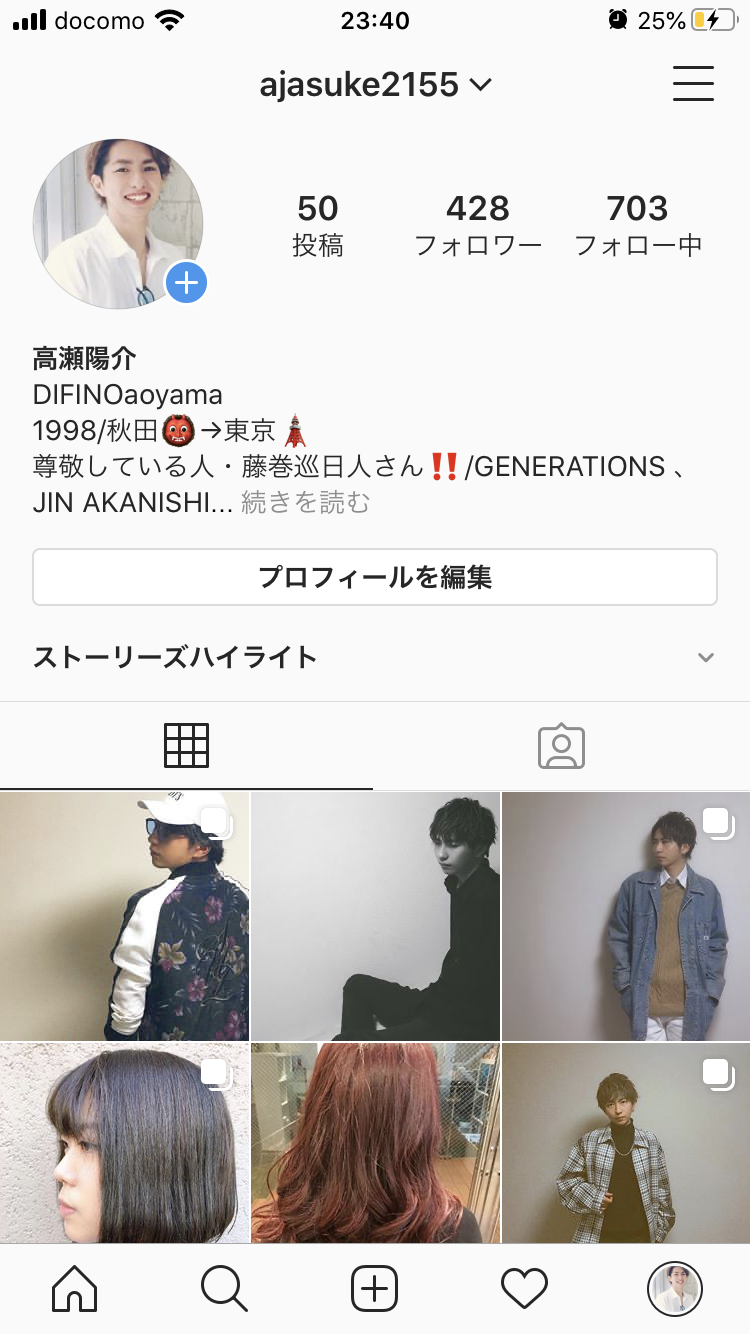Add a story via the profile picture plus
Screen dimensions: 750x1334
(x=186, y=284)
